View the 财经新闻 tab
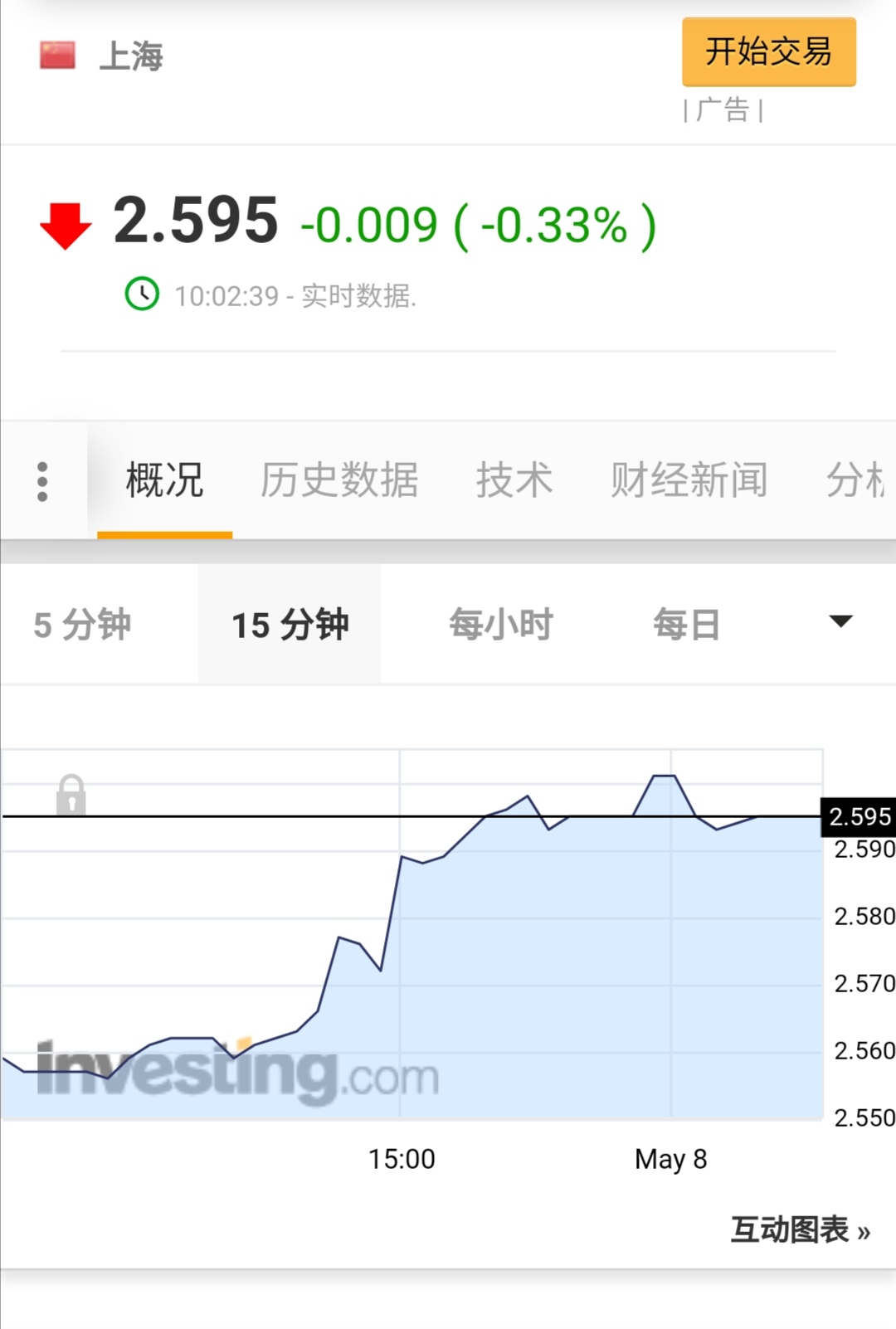The image size is (896, 1329). [689, 481]
